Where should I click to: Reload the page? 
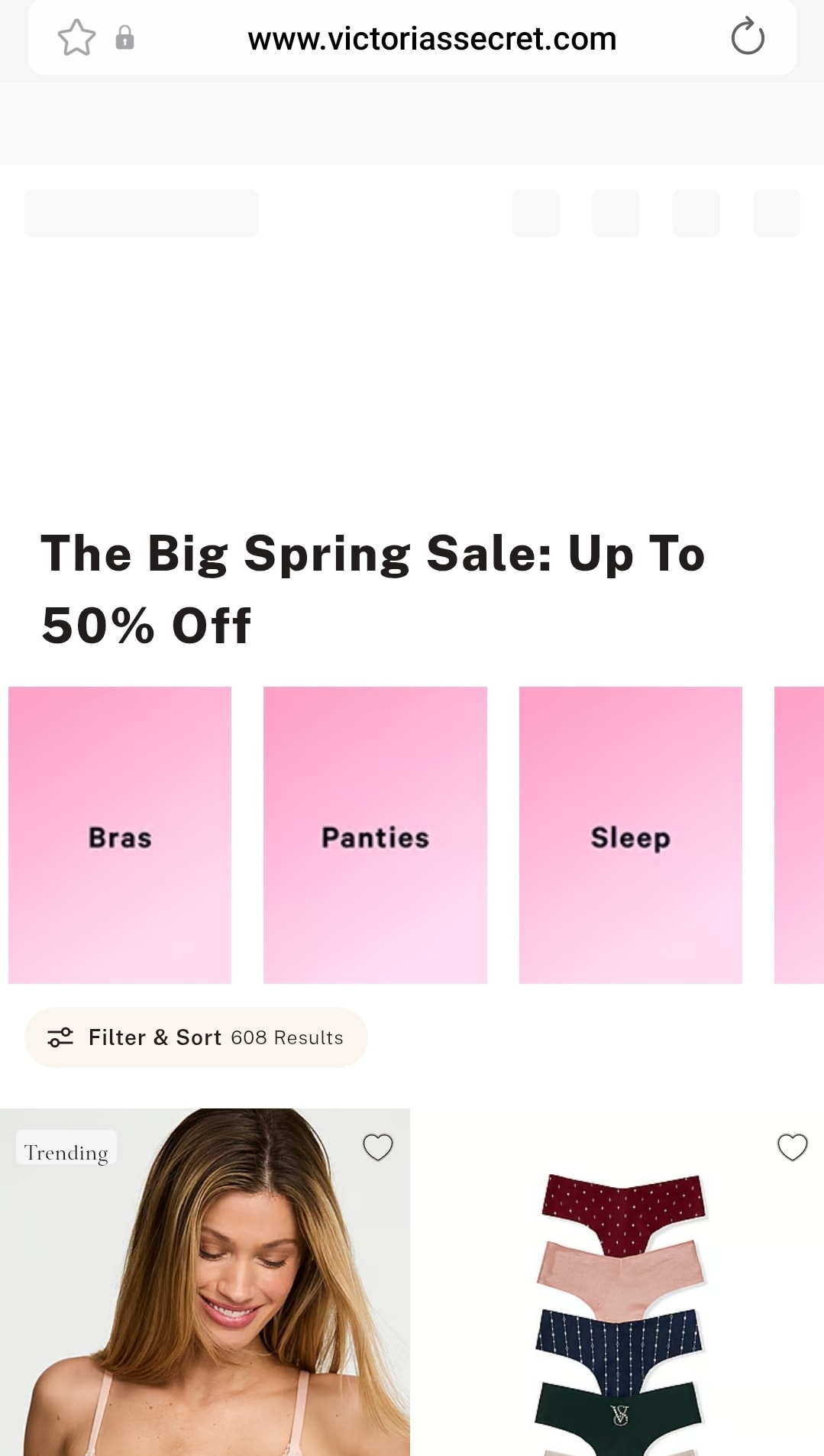747,37
